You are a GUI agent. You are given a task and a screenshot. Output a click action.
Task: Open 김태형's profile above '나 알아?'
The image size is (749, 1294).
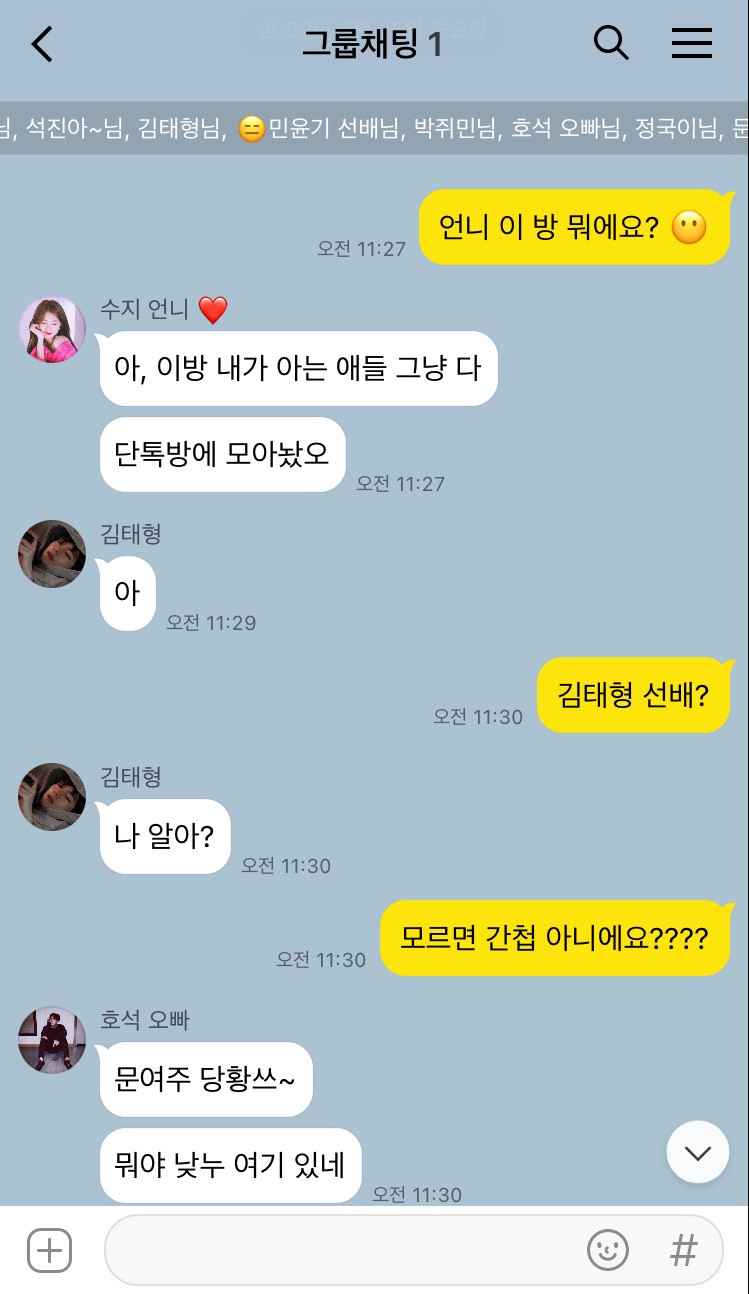tap(52, 796)
